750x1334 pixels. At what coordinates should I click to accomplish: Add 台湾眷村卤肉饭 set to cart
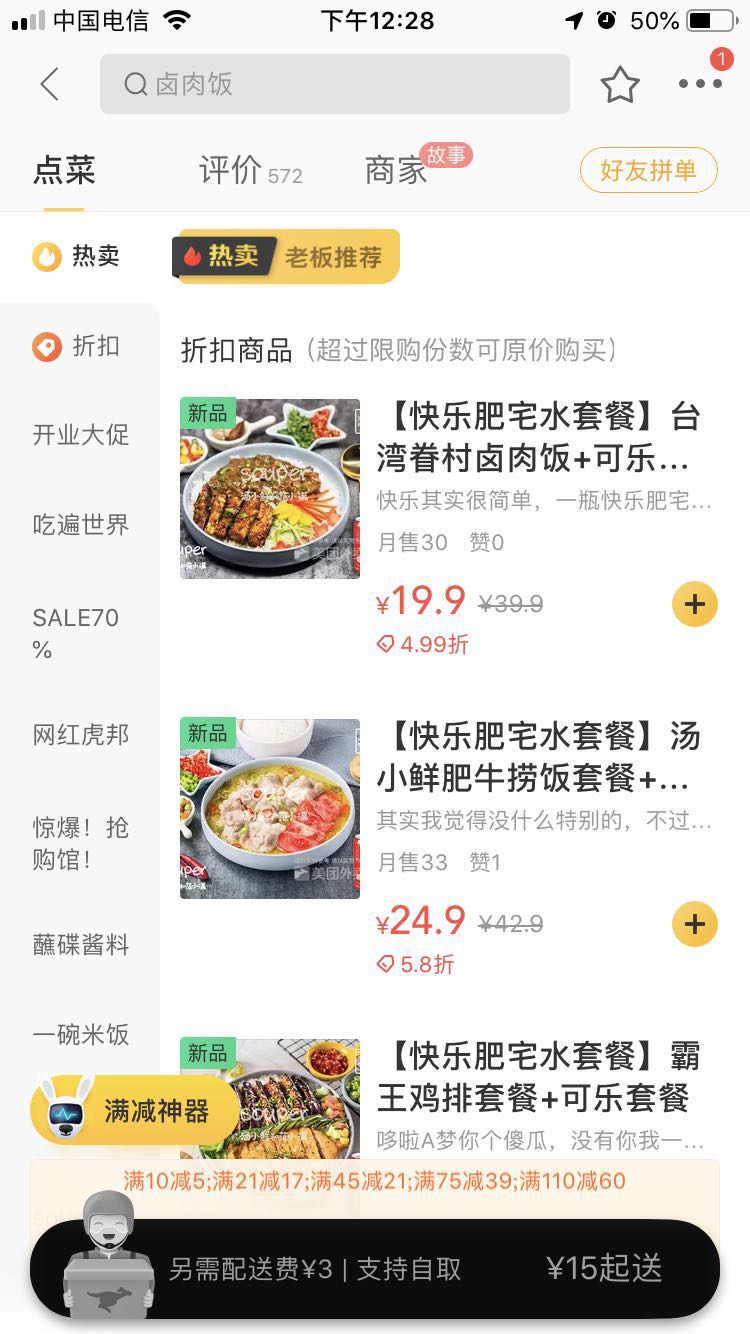pyautogui.click(x=694, y=604)
